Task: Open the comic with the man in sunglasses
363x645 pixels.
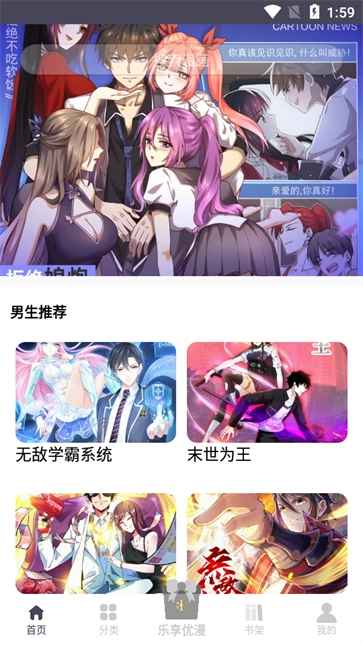Action: (95, 543)
